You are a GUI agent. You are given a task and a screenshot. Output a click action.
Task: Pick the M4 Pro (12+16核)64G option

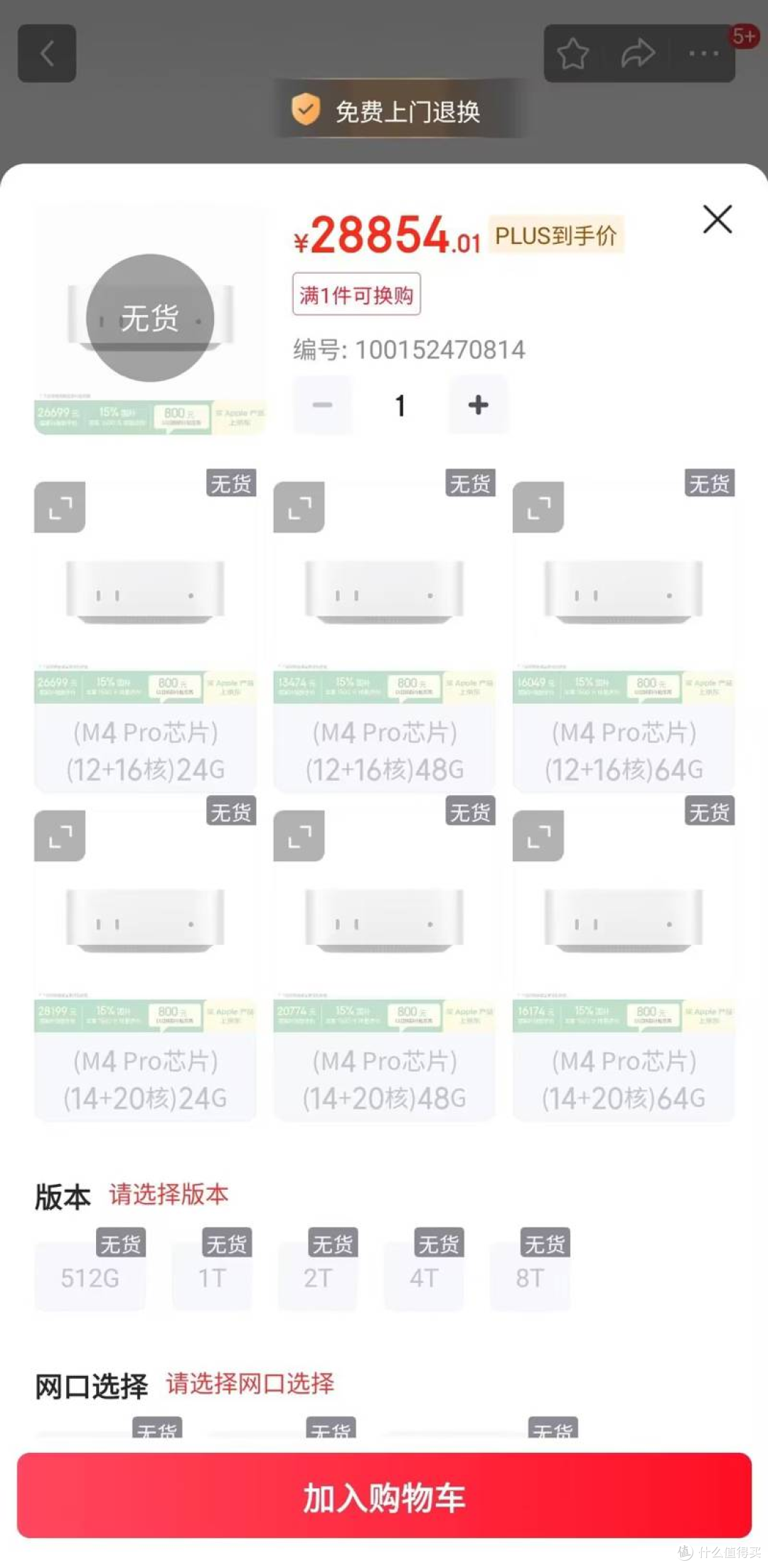pyautogui.click(x=624, y=637)
